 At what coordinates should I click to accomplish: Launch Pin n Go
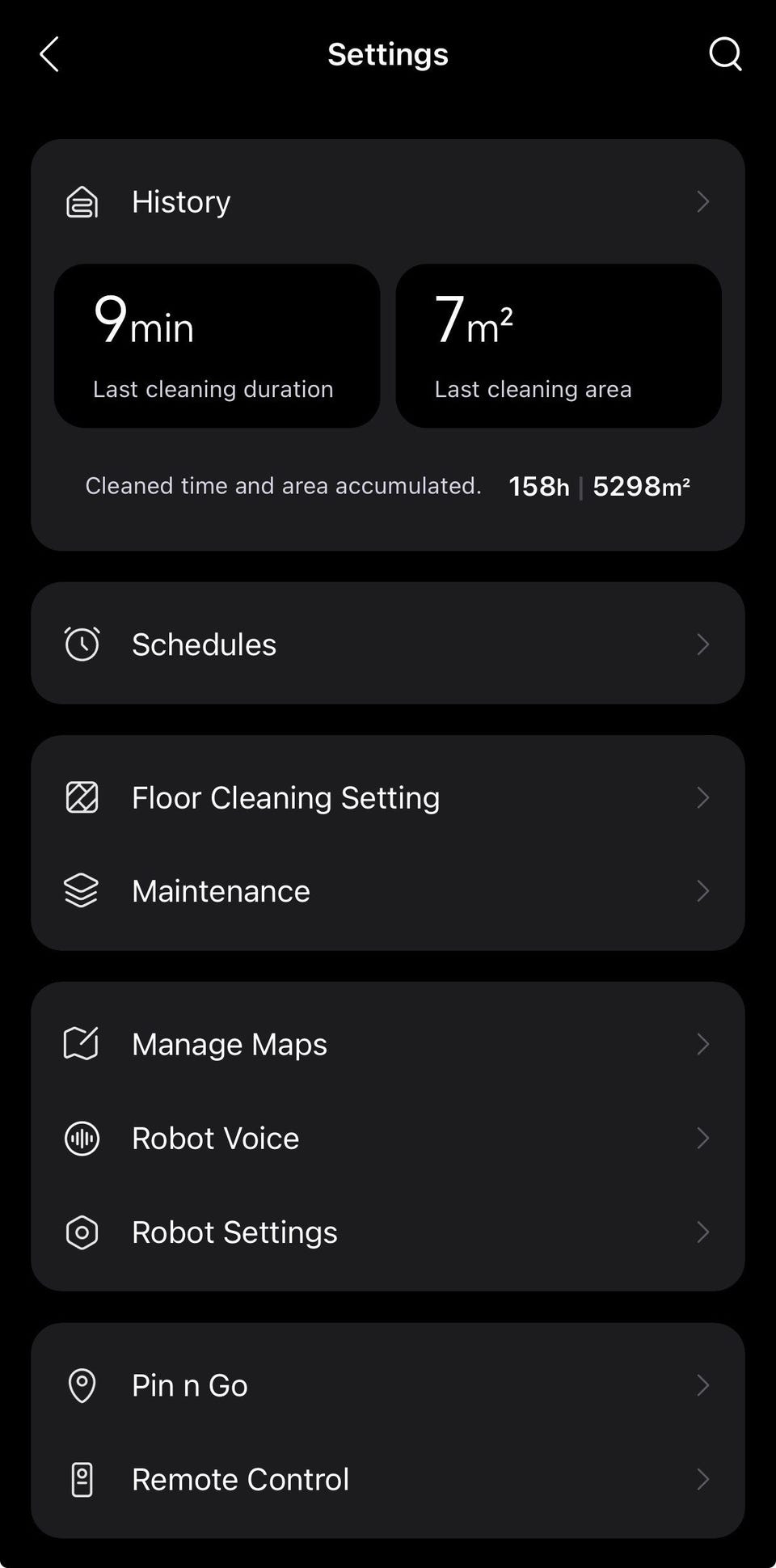click(x=388, y=1385)
